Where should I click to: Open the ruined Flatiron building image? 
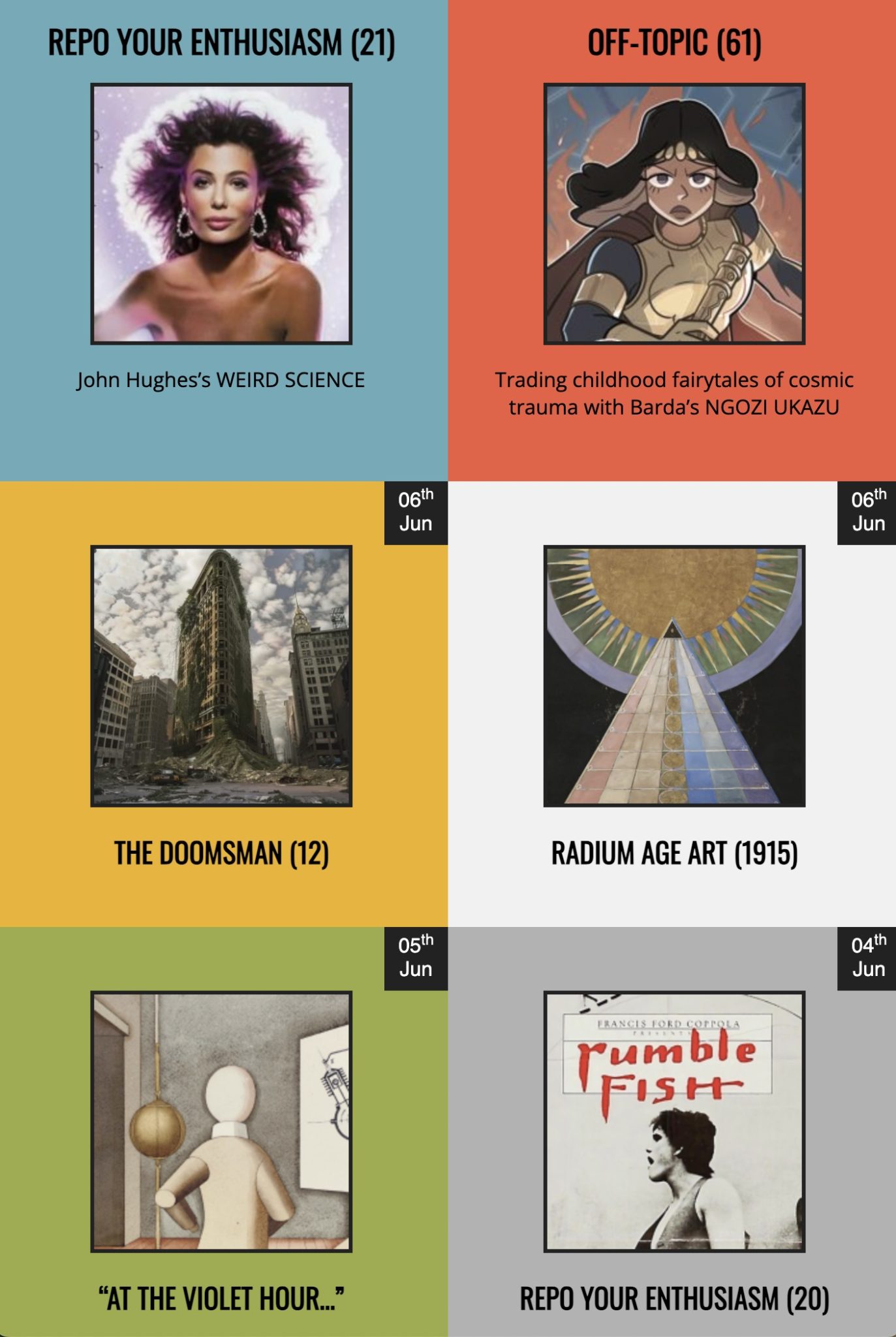[221, 676]
